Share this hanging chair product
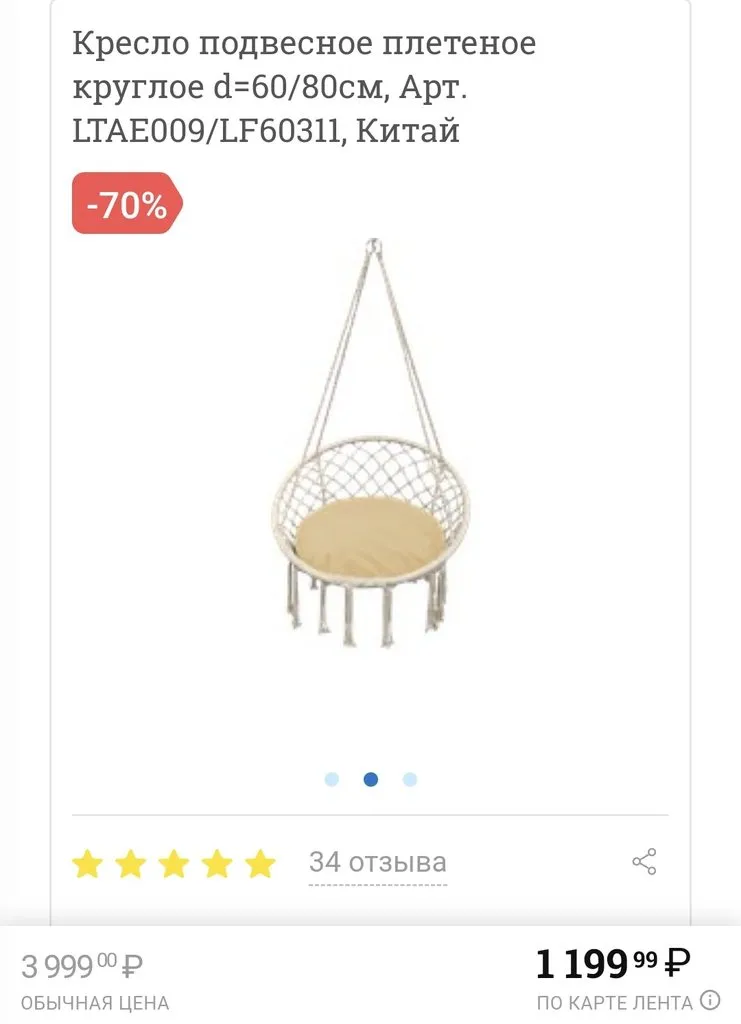741x1024 pixels. pyautogui.click(x=644, y=862)
